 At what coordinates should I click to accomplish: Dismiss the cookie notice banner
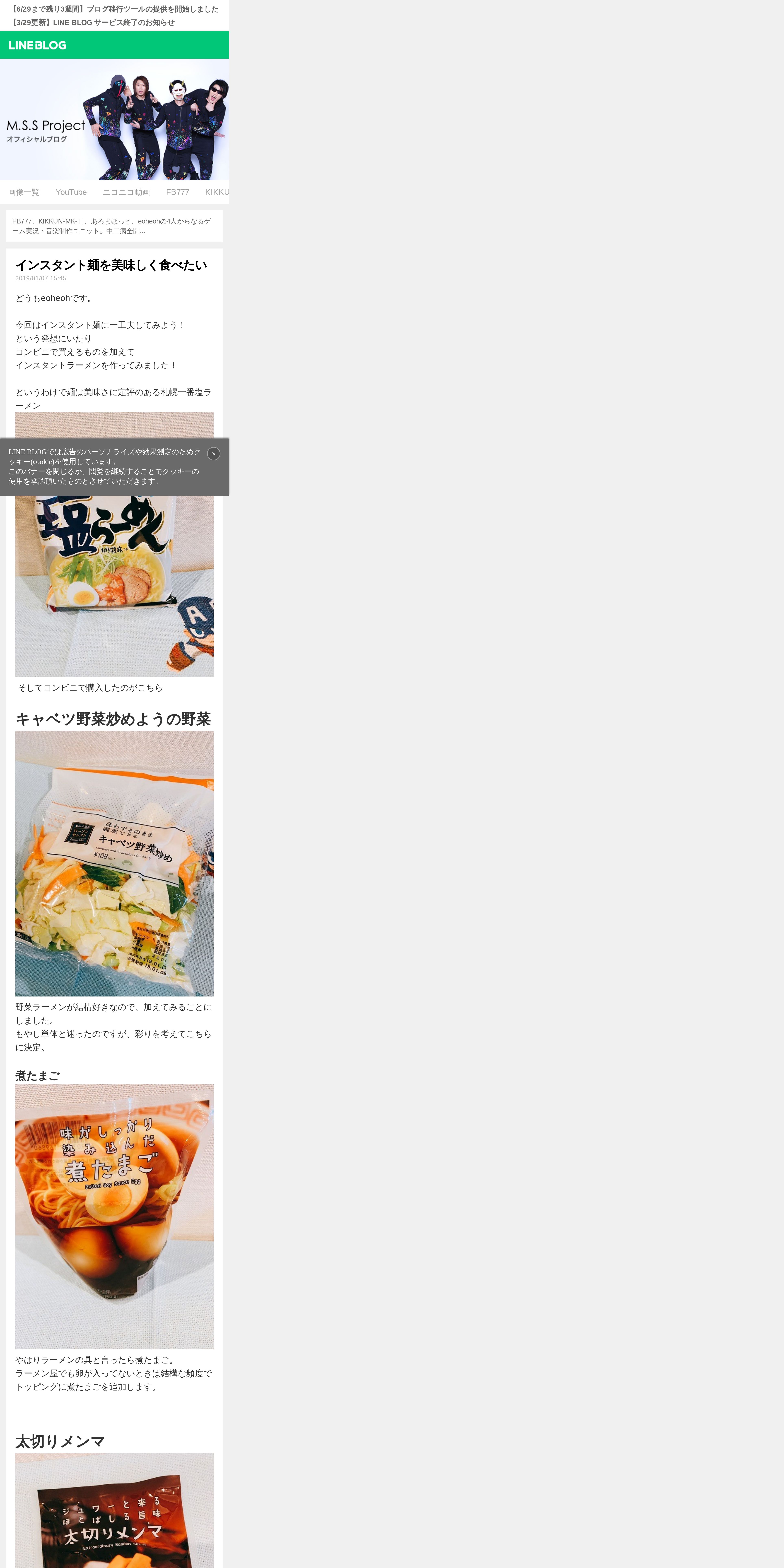pyautogui.click(x=214, y=453)
